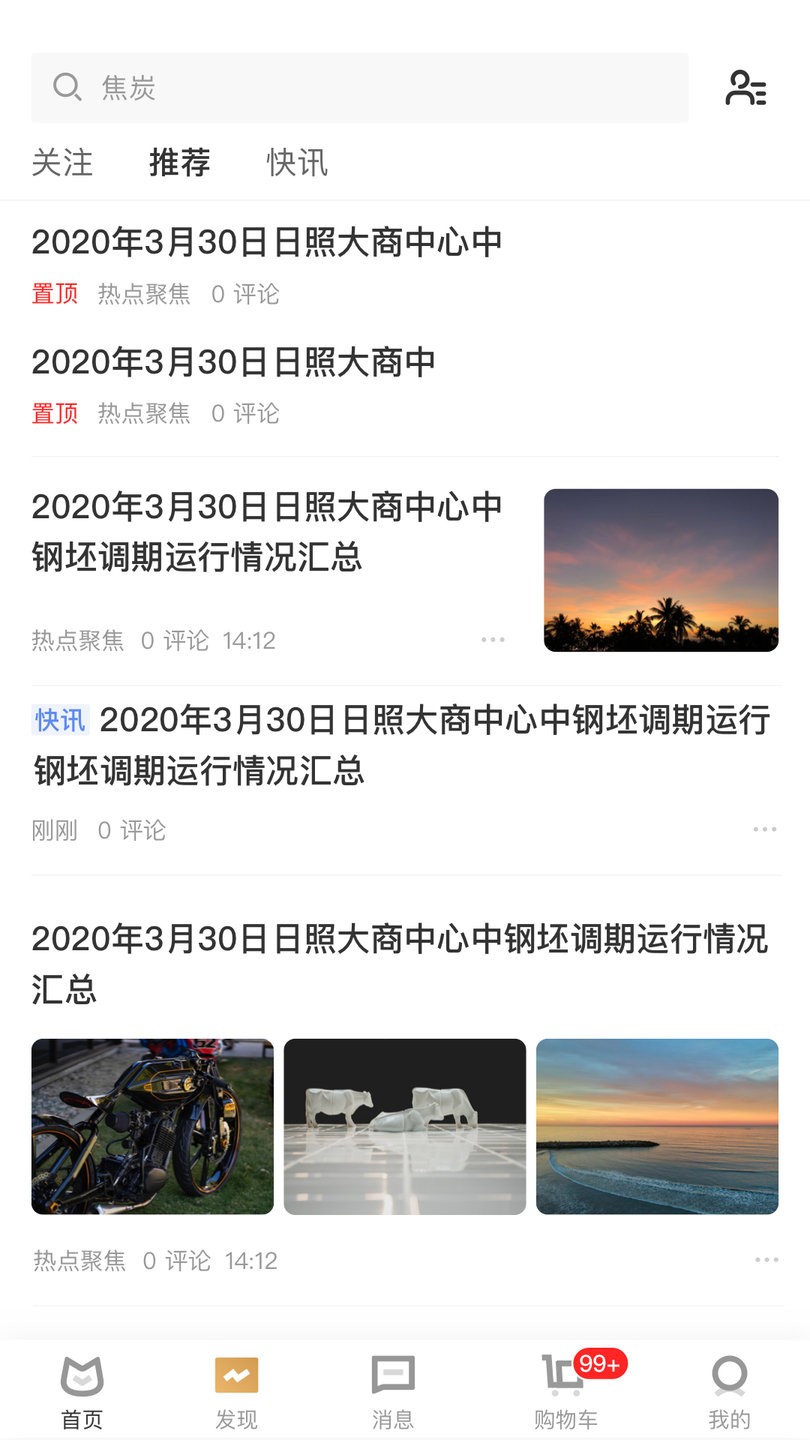Open more options for the three-image article
Viewport: 810px width, 1440px height.
point(767,1260)
